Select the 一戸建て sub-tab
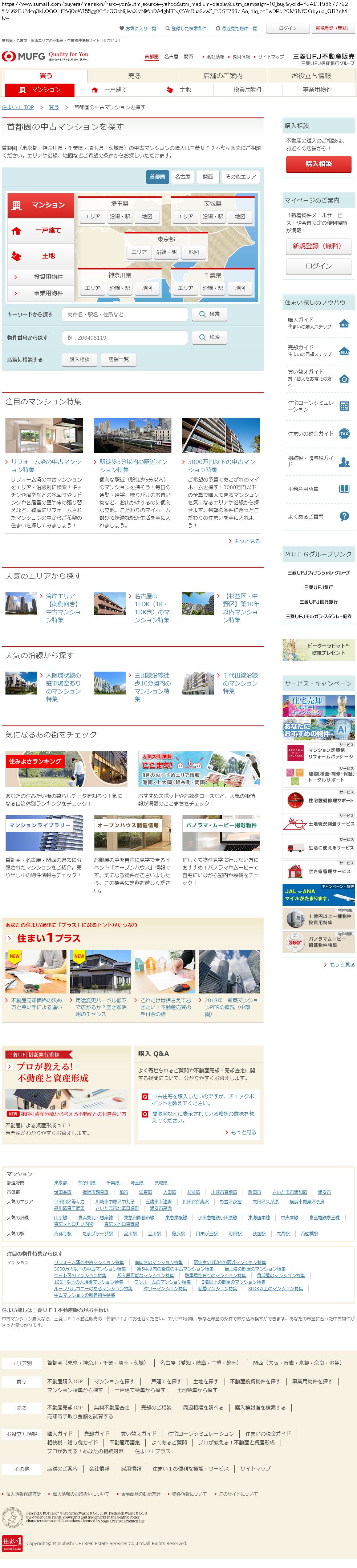The height and width of the screenshot is (1568, 357). pyautogui.click(x=109, y=90)
